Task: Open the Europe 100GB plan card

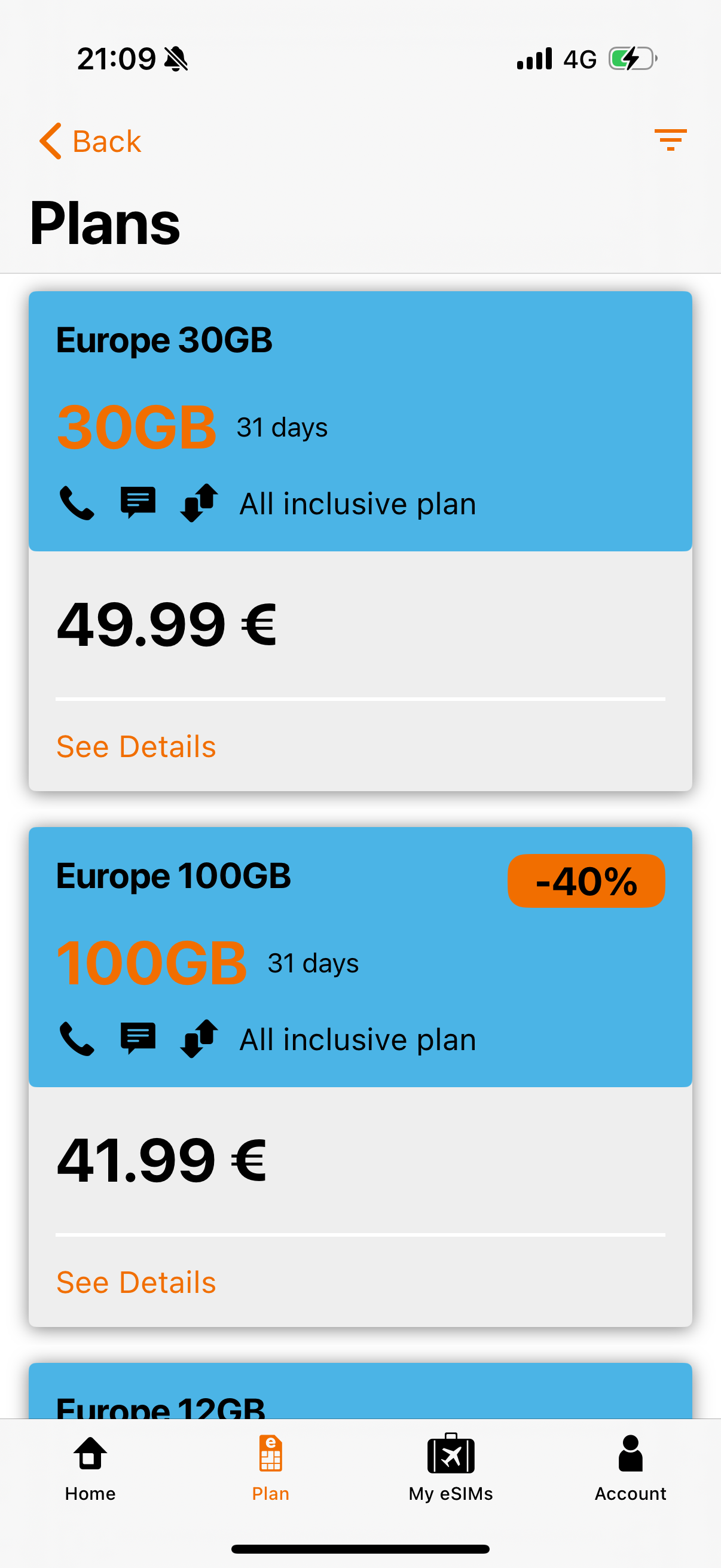Action: click(x=360, y=1077)
